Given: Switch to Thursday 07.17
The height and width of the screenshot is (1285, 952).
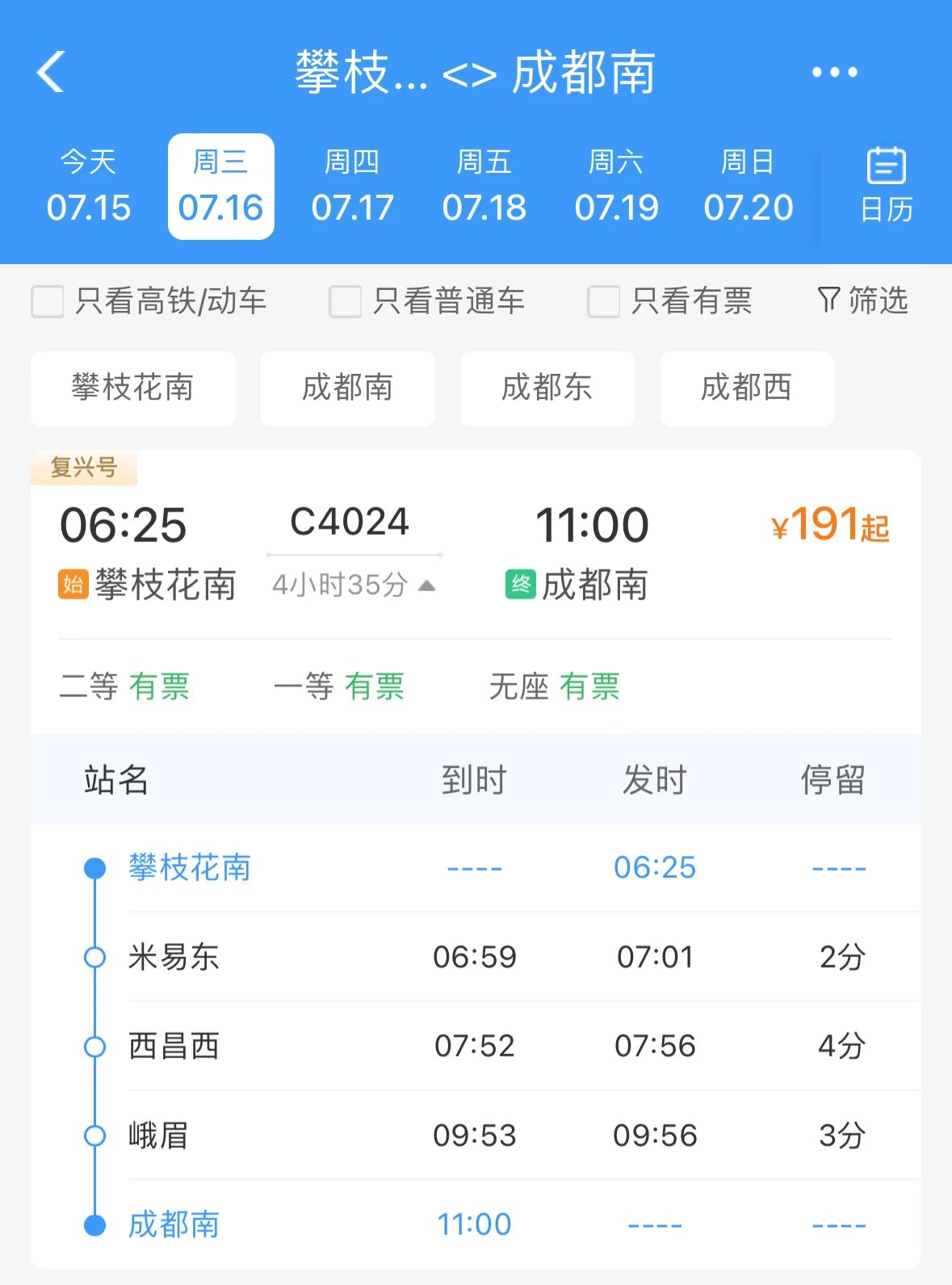Looking at the screenshot, I should [352, 187].
